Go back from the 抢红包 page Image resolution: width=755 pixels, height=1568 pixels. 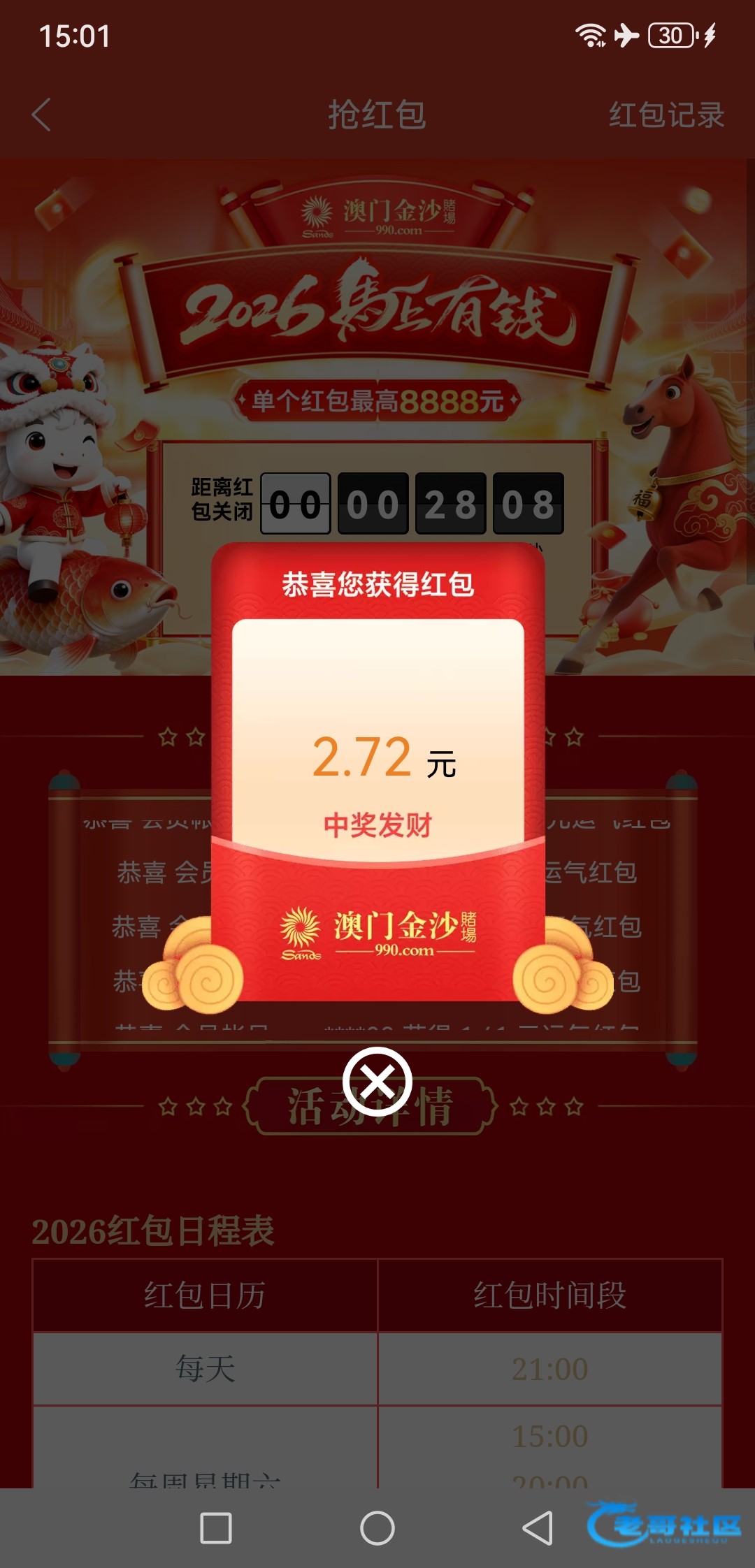click(x=42, y=115)
